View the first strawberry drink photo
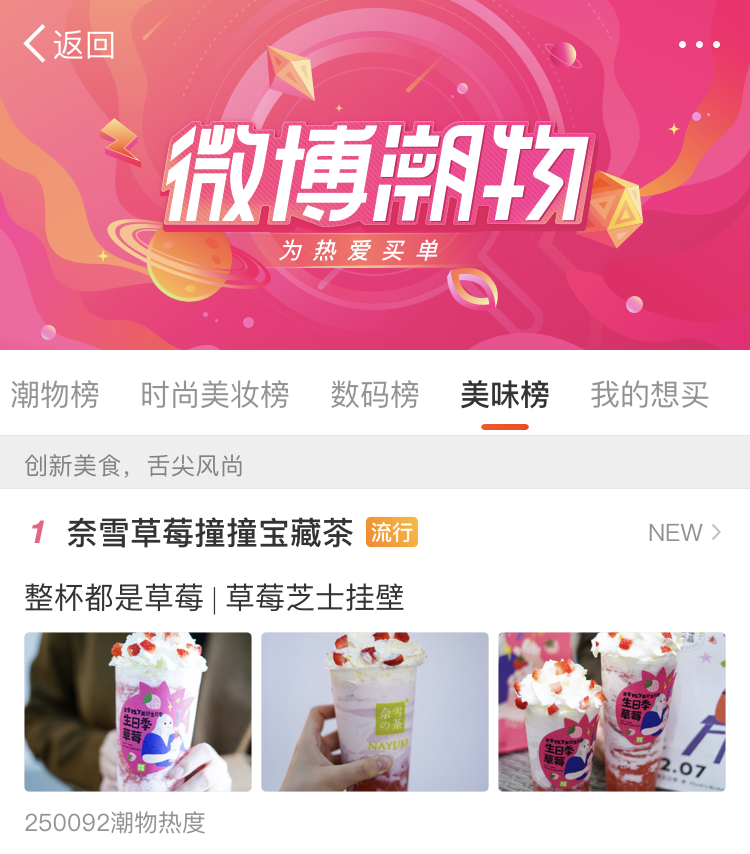750x854 pixels. [138, 712]
